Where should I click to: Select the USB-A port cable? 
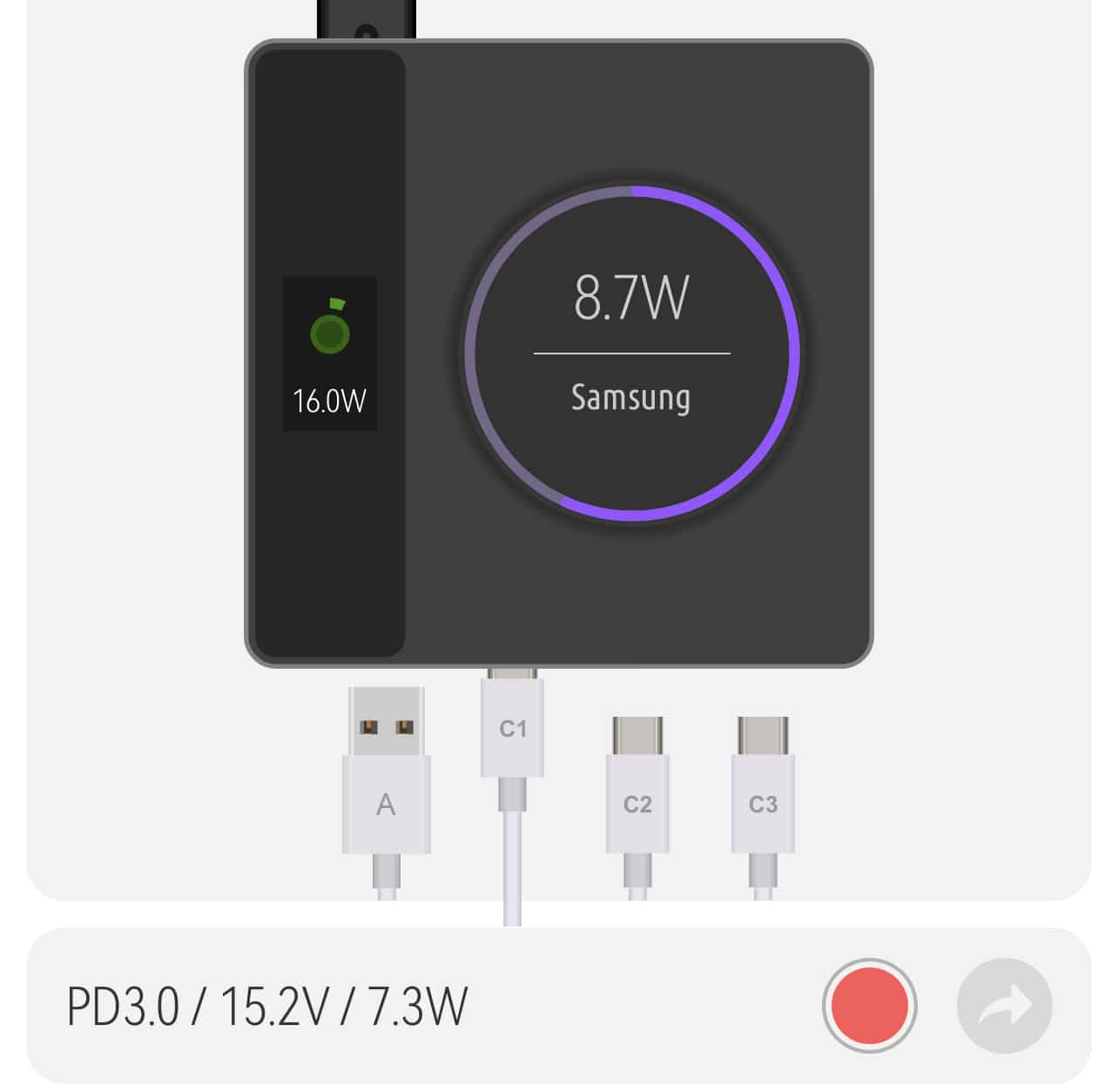click(386, 803)
